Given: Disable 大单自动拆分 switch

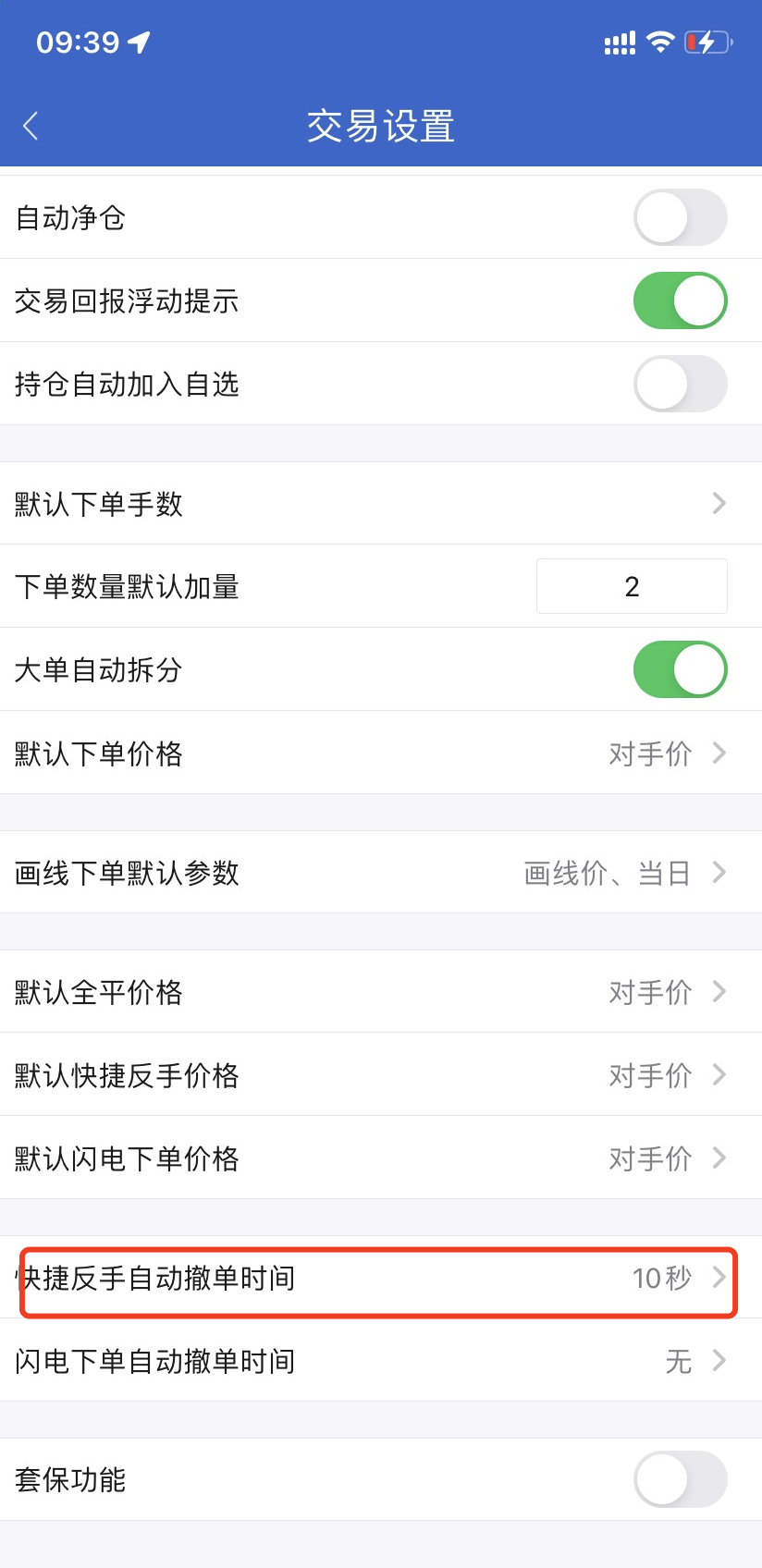Looking at the screenshot, I should [680, 669].
